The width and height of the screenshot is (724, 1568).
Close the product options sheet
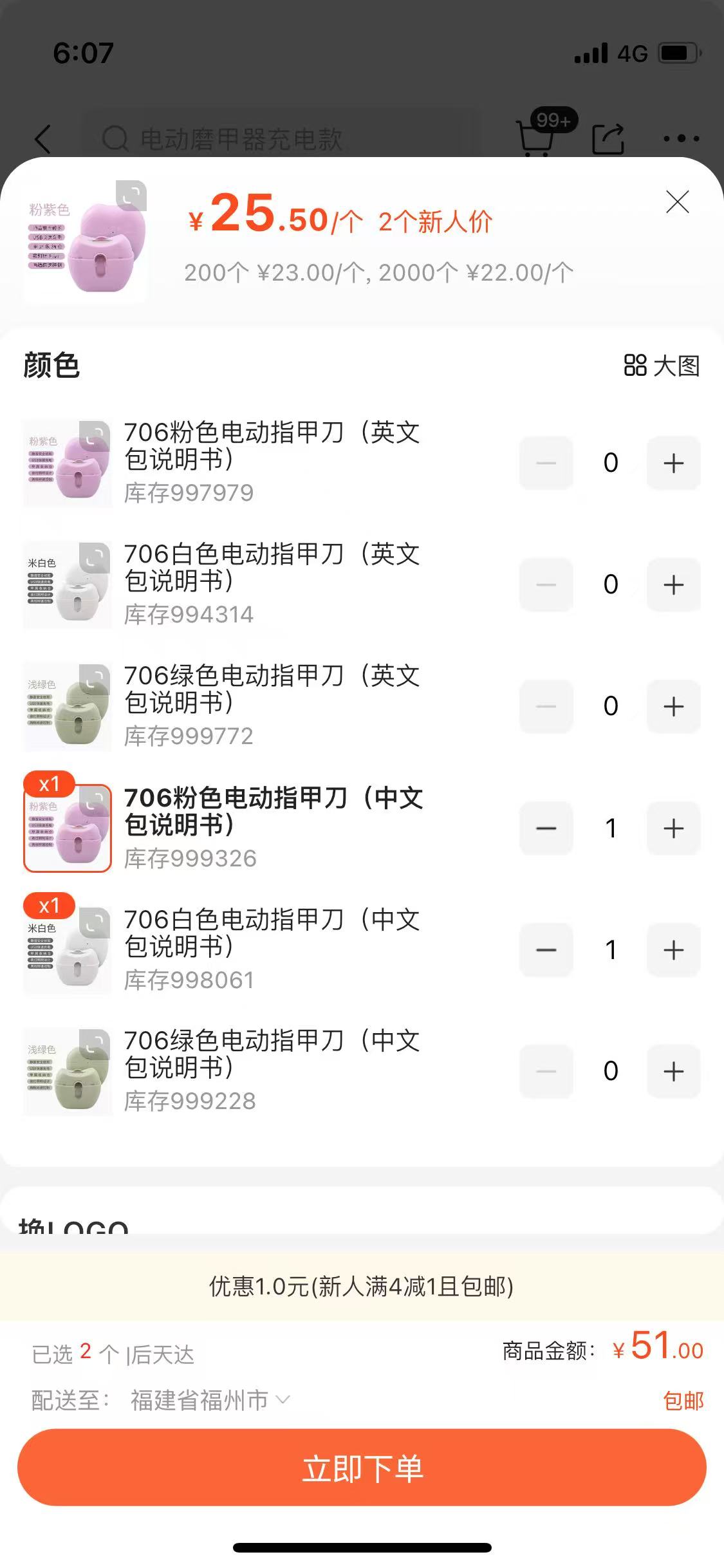click(677, 202)
